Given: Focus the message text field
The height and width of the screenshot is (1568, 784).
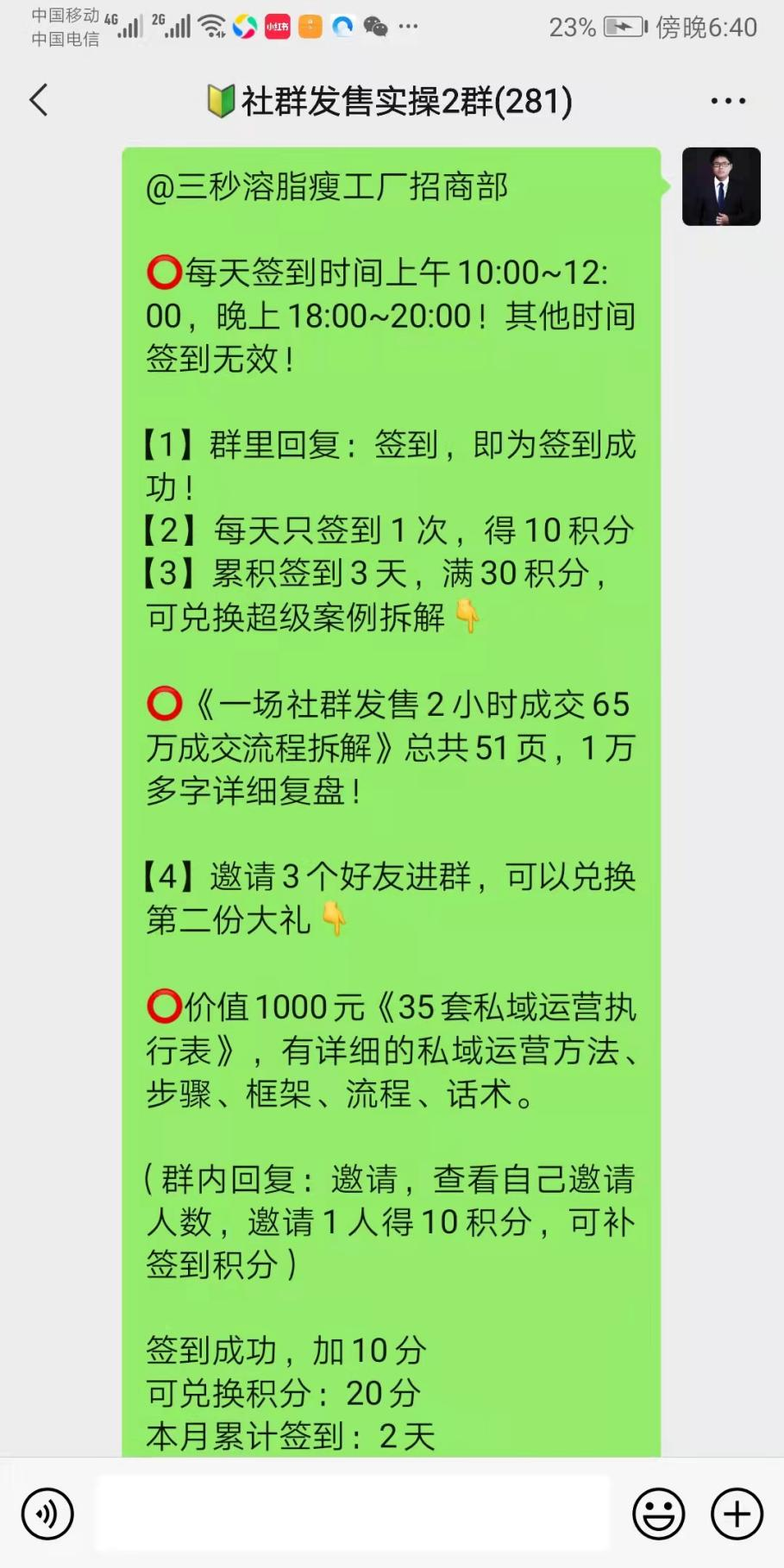Looking at the screenshot, I should 352,1513.
